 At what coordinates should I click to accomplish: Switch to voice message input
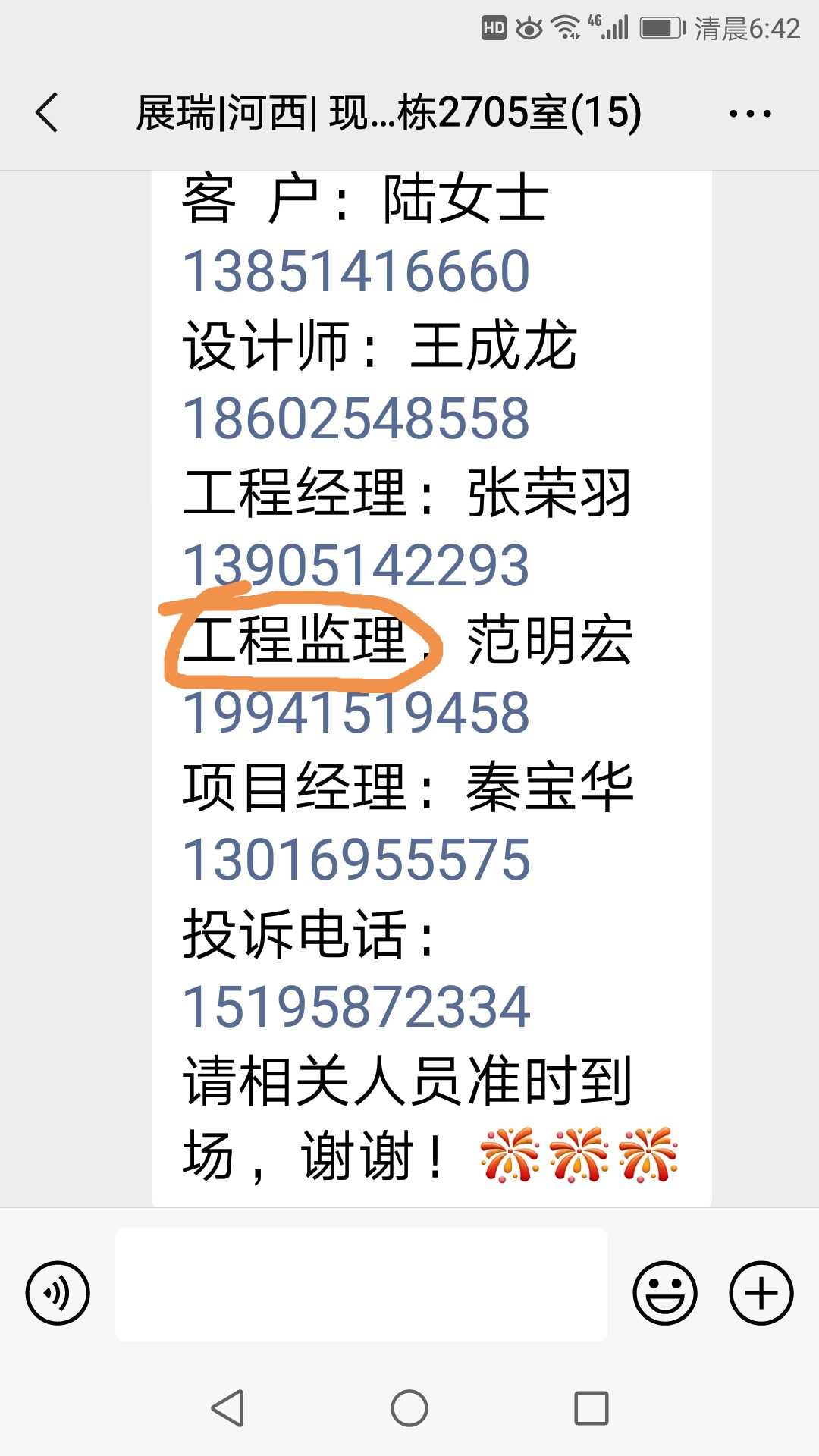point(58,1293)
